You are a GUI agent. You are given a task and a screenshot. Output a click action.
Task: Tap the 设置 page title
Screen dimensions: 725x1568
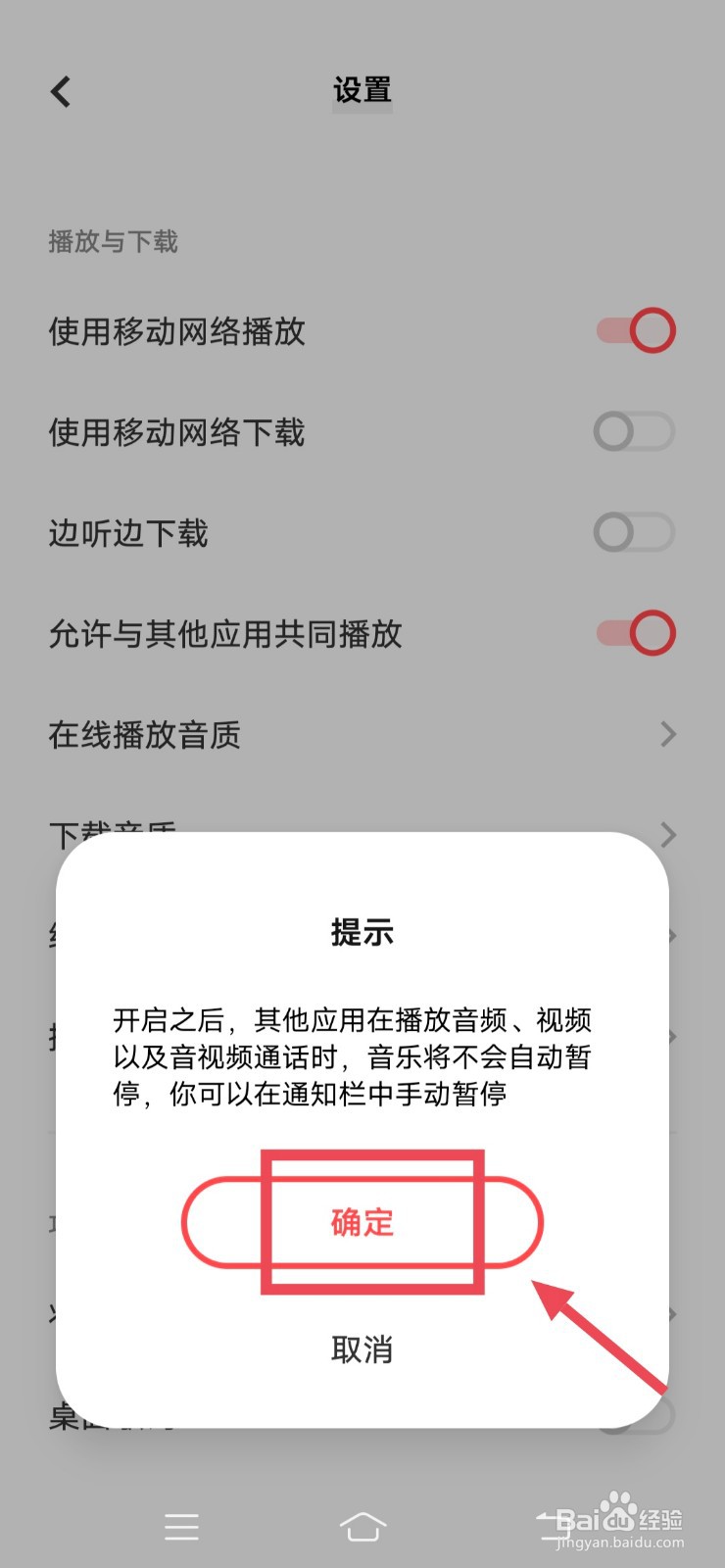362,90
